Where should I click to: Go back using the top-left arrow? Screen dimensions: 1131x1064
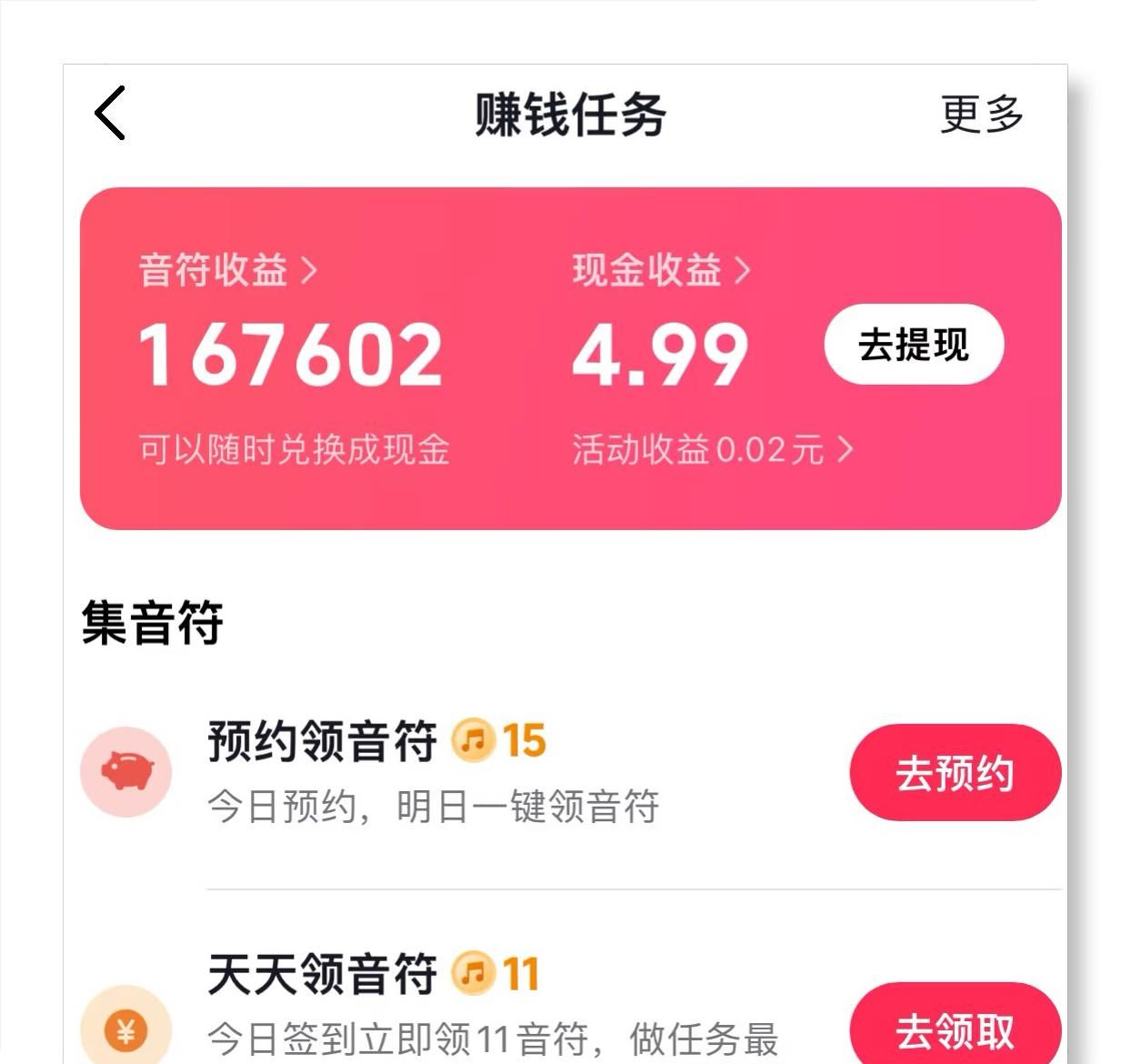(110, 114)
